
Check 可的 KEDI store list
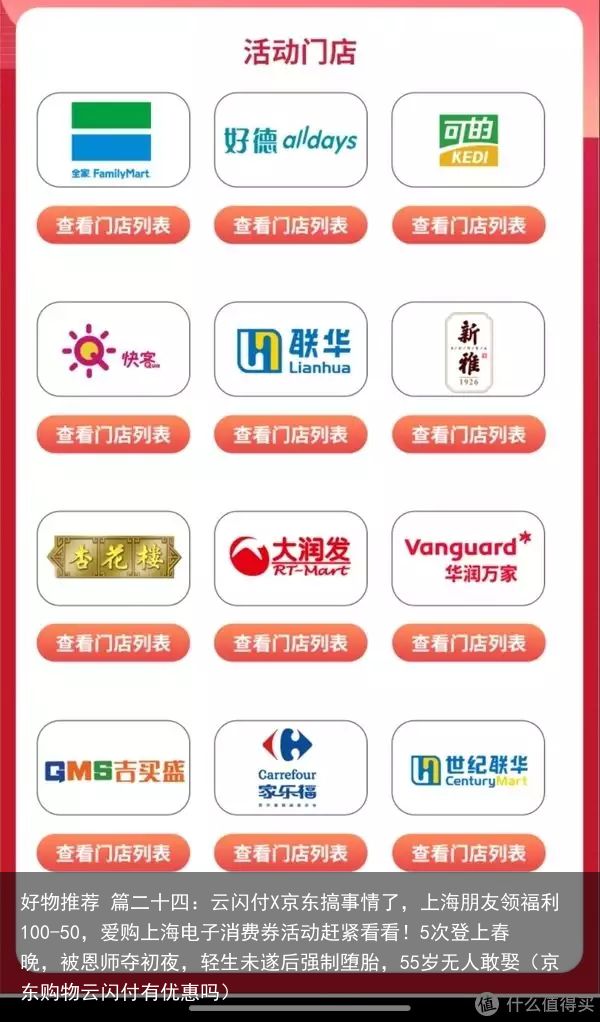pyautogui.click(x=468, y=225)
